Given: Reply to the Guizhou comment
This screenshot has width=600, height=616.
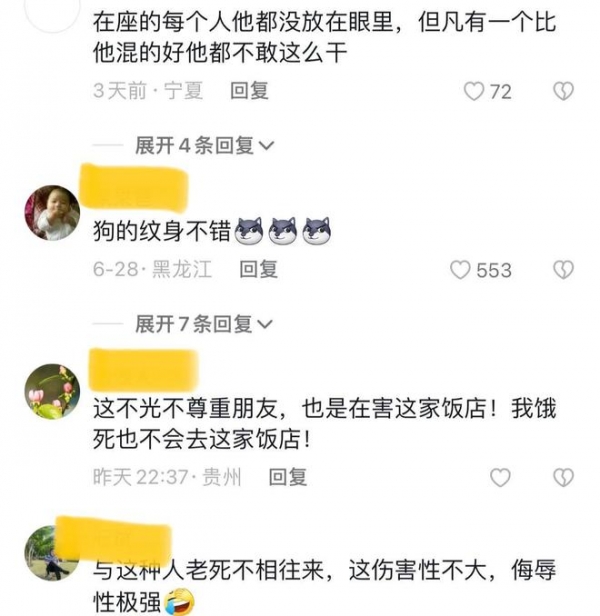Looking at the screenshot, I should pyautogui.click(x=288, y=477).
